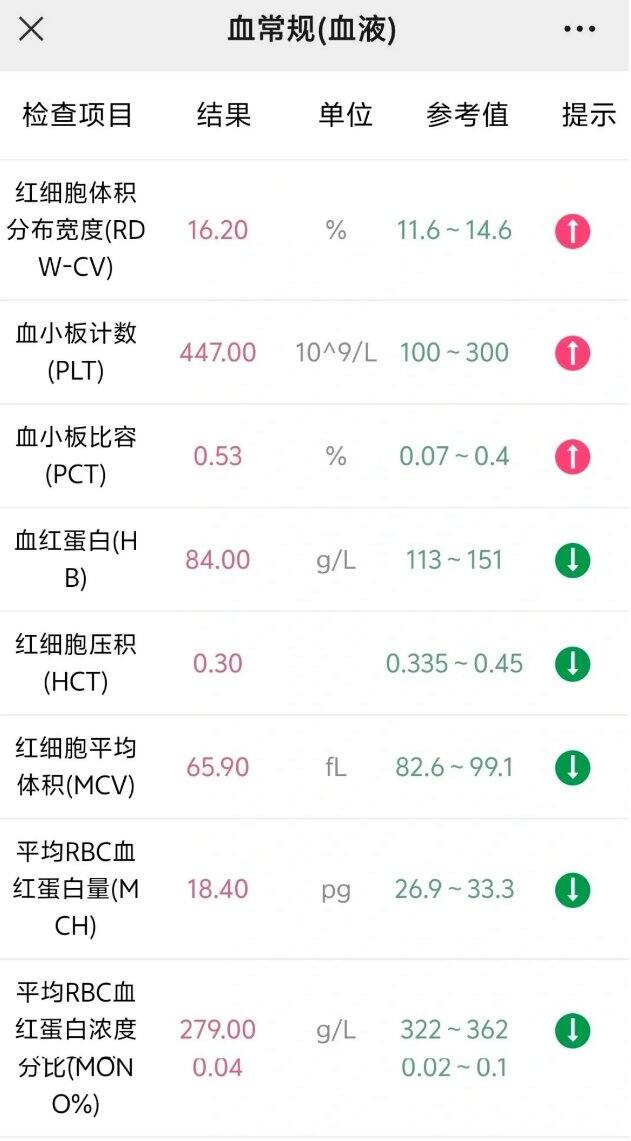Image resolution: width=631 pixels, height=1141 pixels.
Task: Open the three-dot overflow menu
Action: 579,30
